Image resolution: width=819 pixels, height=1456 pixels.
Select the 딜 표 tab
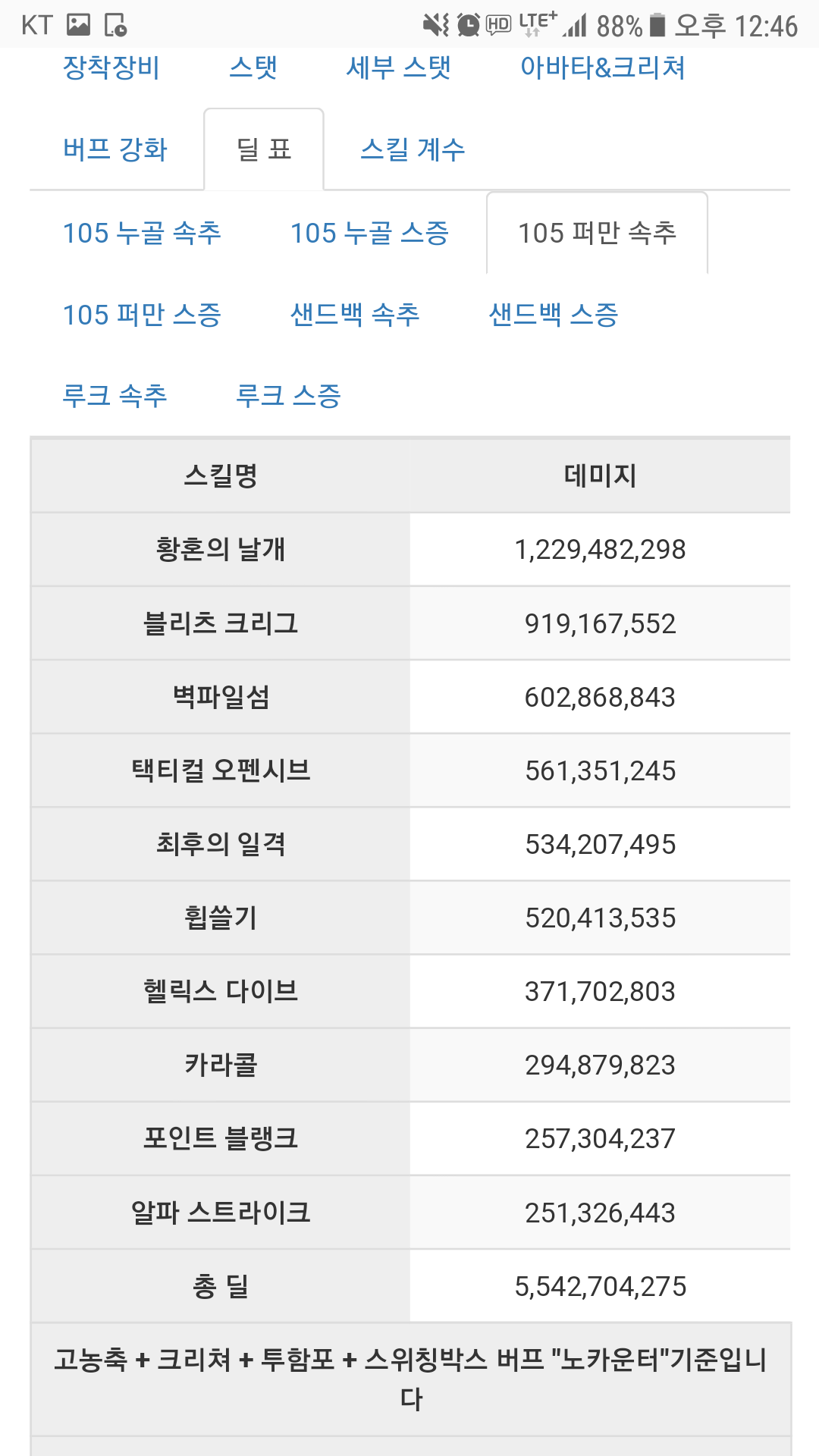coord(264,149)
